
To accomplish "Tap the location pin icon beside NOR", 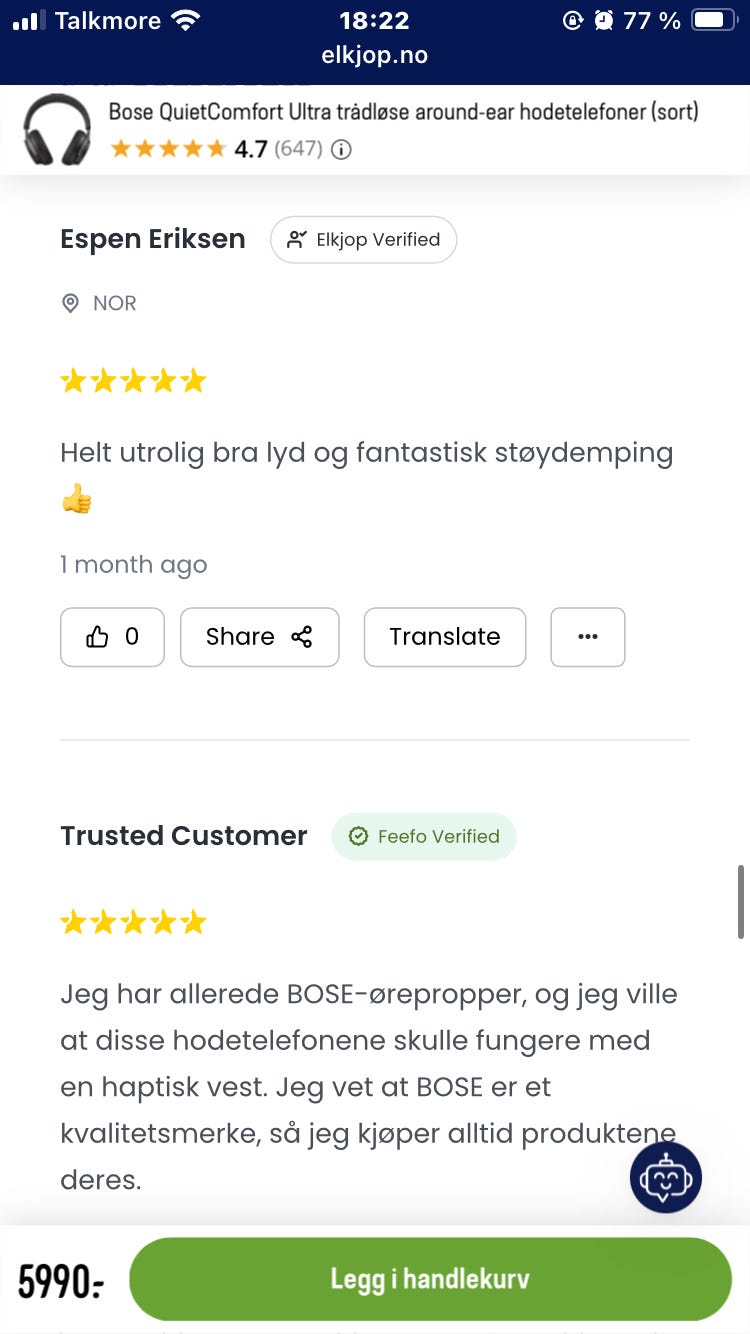I will click(69, 302).
